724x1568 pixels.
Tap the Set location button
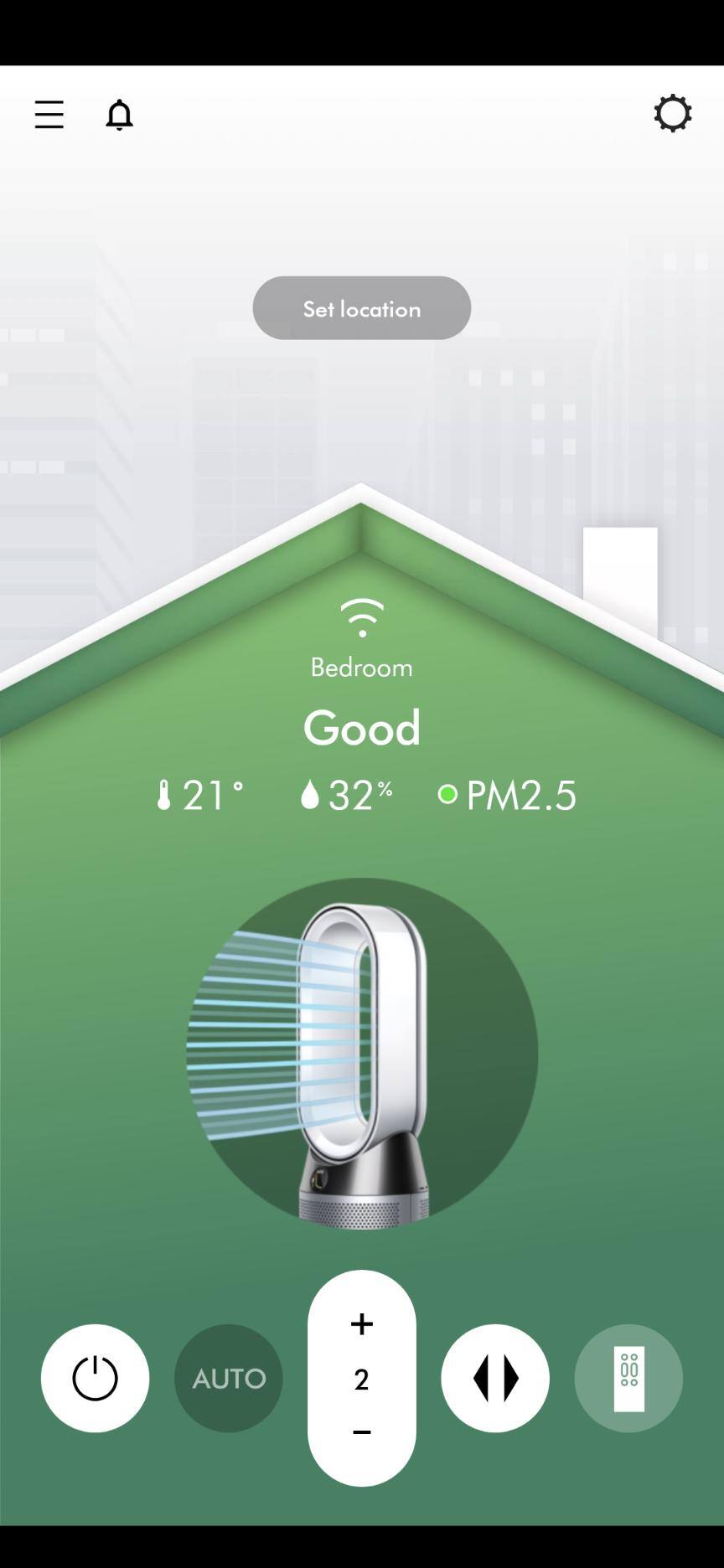pyautogui.click(x=361, y=308)
